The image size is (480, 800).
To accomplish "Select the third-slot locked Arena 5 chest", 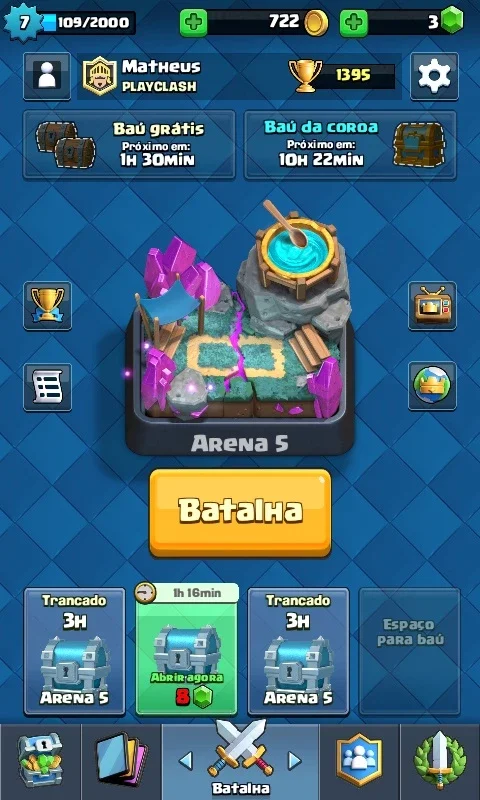I will click(x=298, y=652).
